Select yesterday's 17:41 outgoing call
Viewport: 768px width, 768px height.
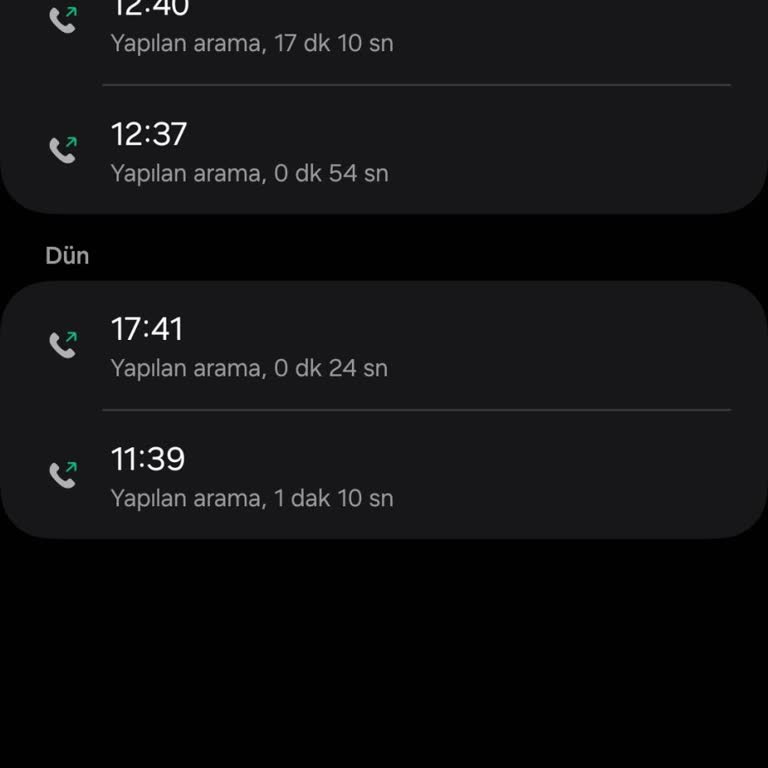(384, 345)
